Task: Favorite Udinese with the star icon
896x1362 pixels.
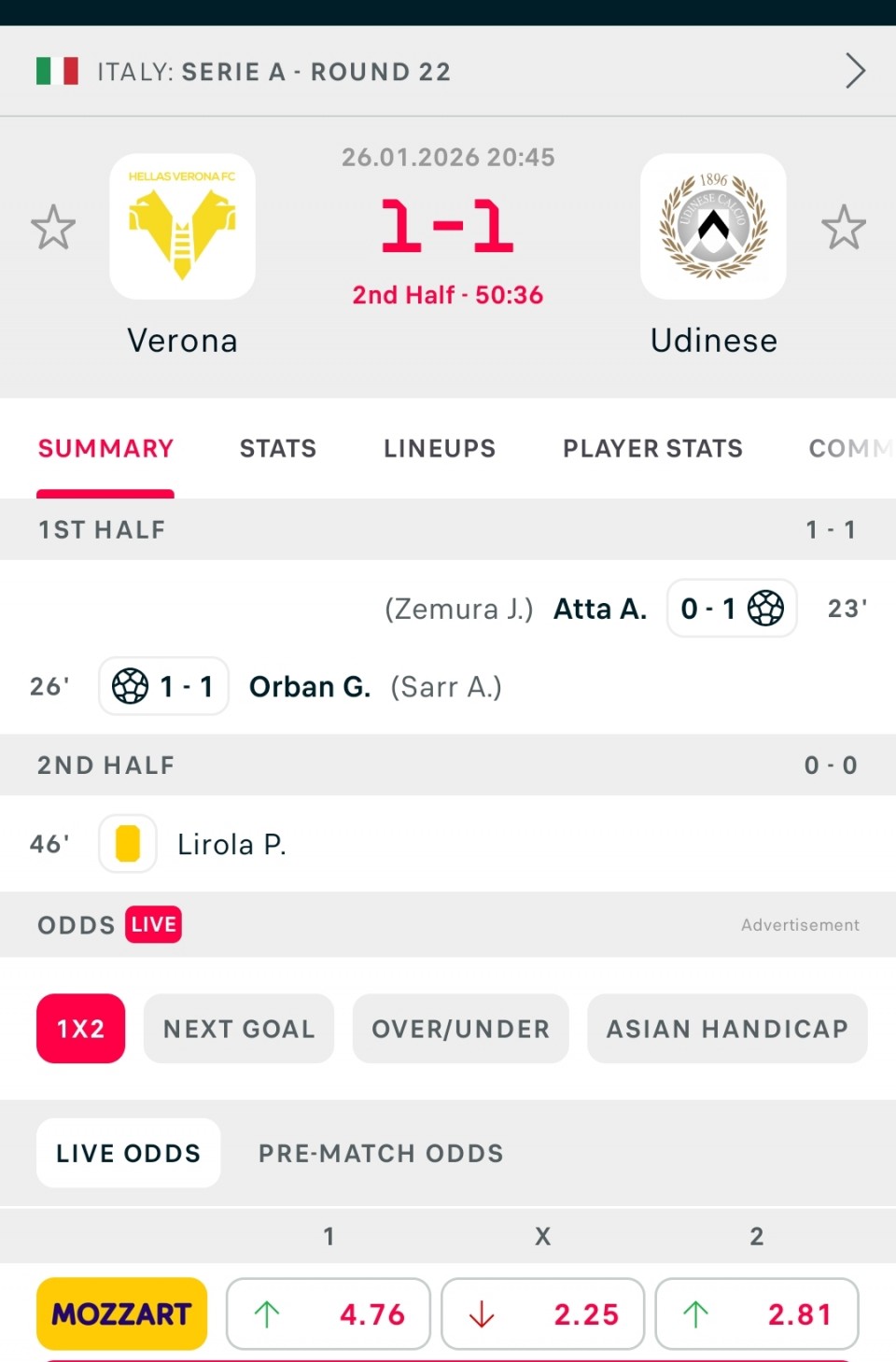Action: [843, 227]
